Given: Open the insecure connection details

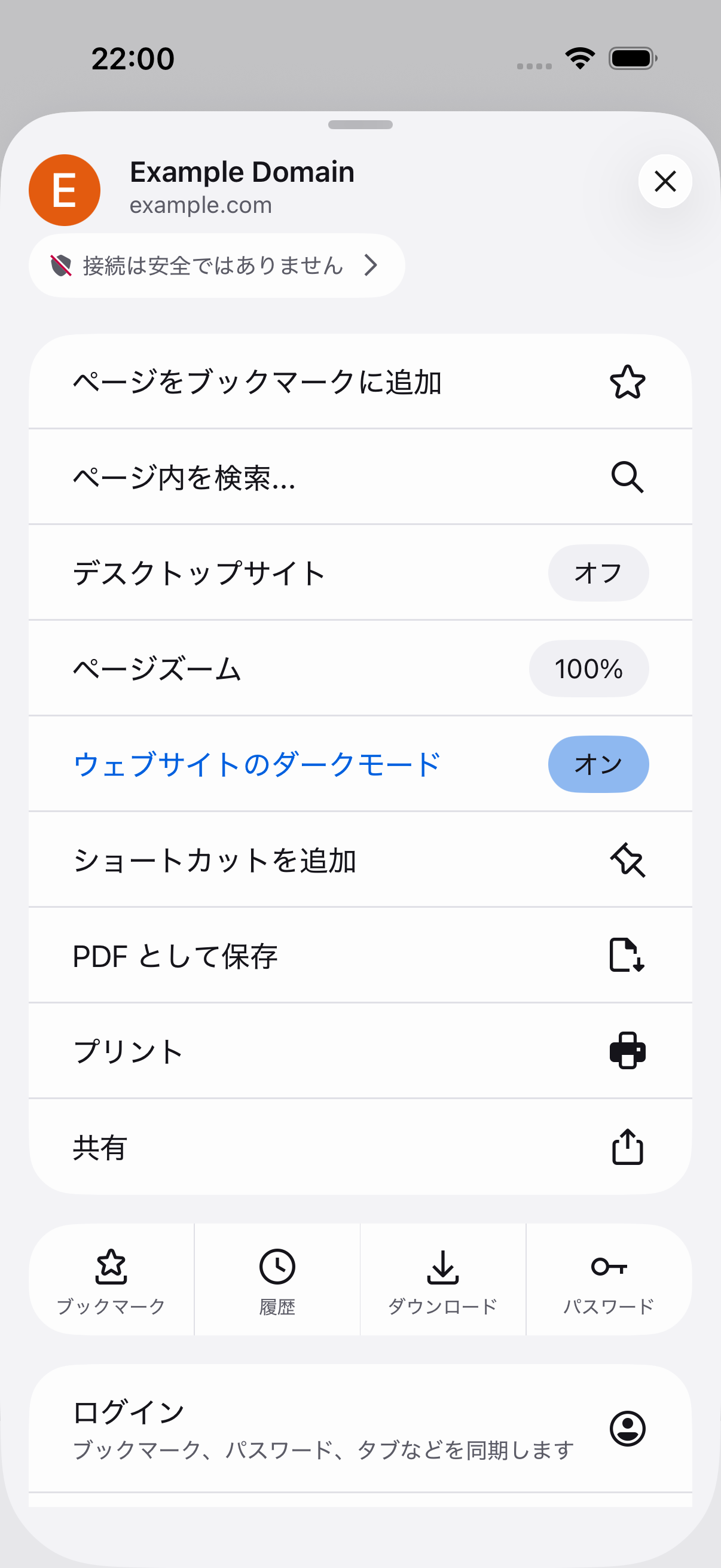Looking at the screenshot, I should click(x=216, y=266).
